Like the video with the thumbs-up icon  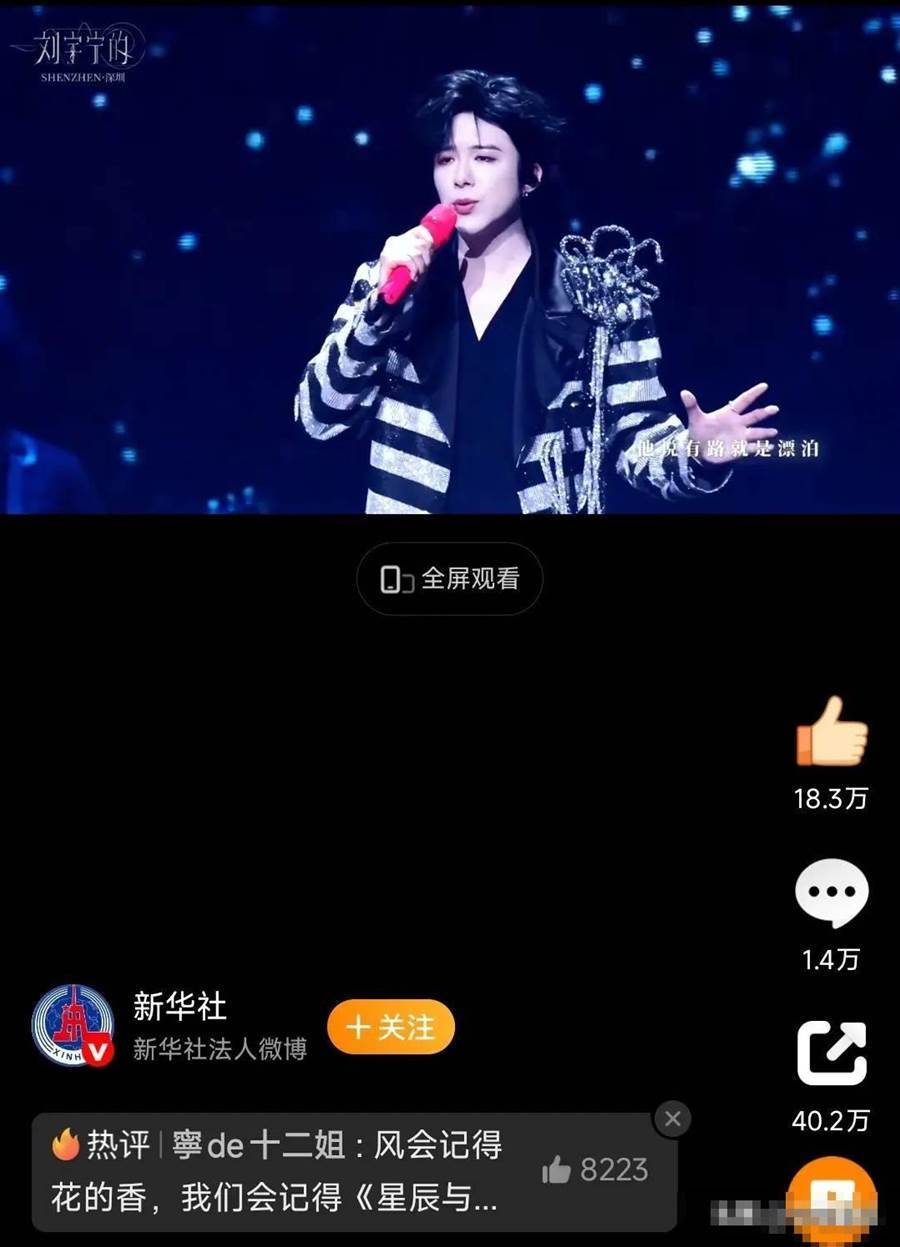coord(831,732)
